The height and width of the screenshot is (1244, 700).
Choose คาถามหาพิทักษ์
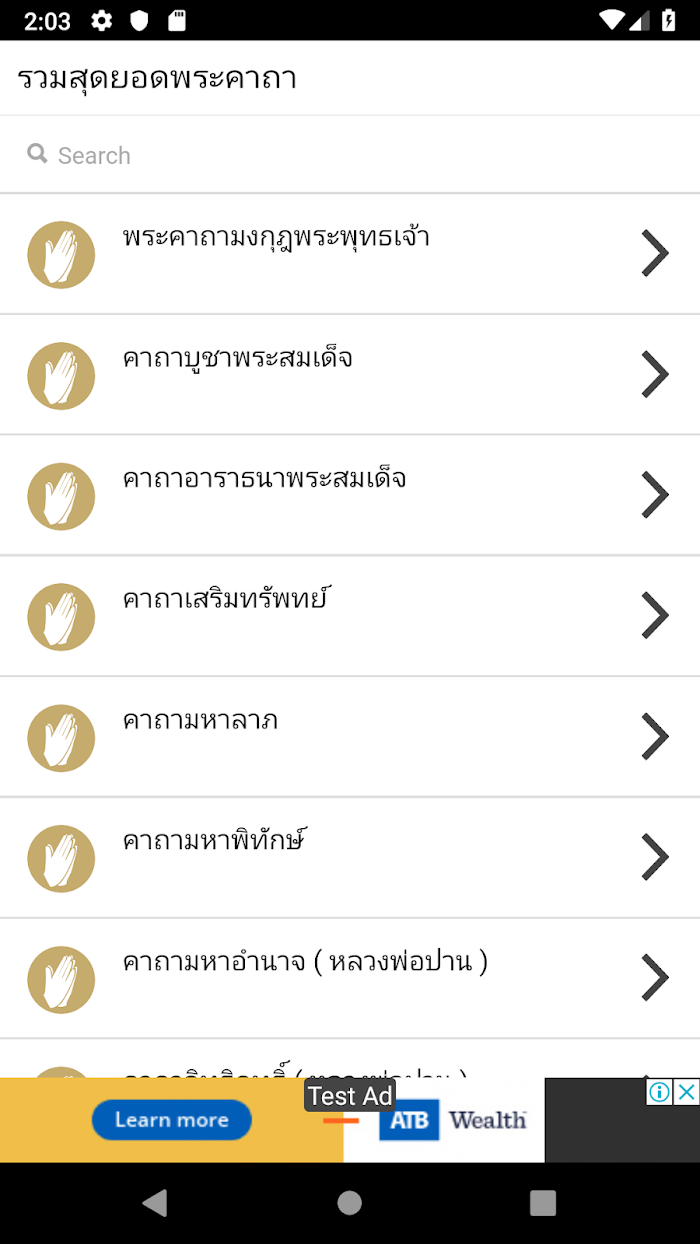pos(350,858)
